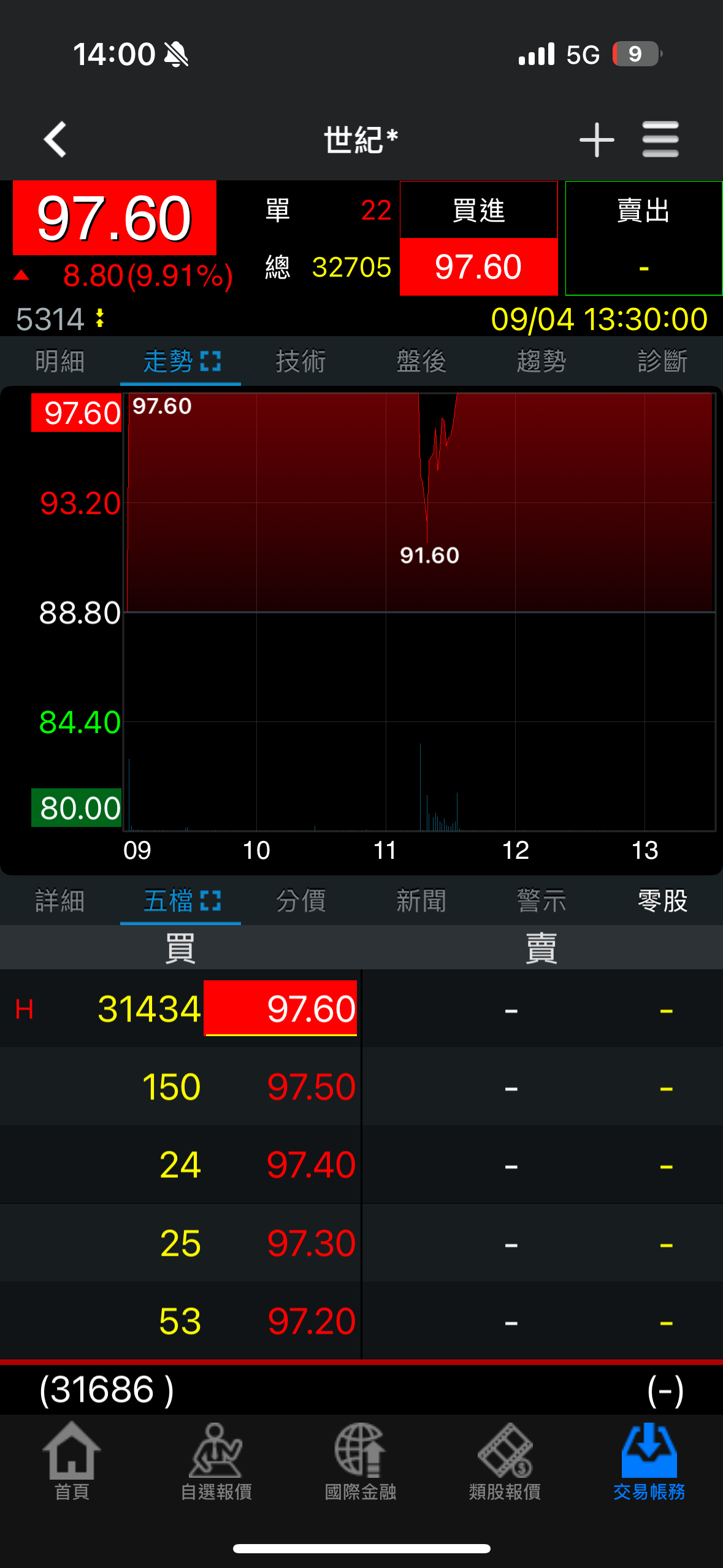Open the 診斷 tab
The width and height of the screenshot is (723, 1568).
(x=662, y=361)
